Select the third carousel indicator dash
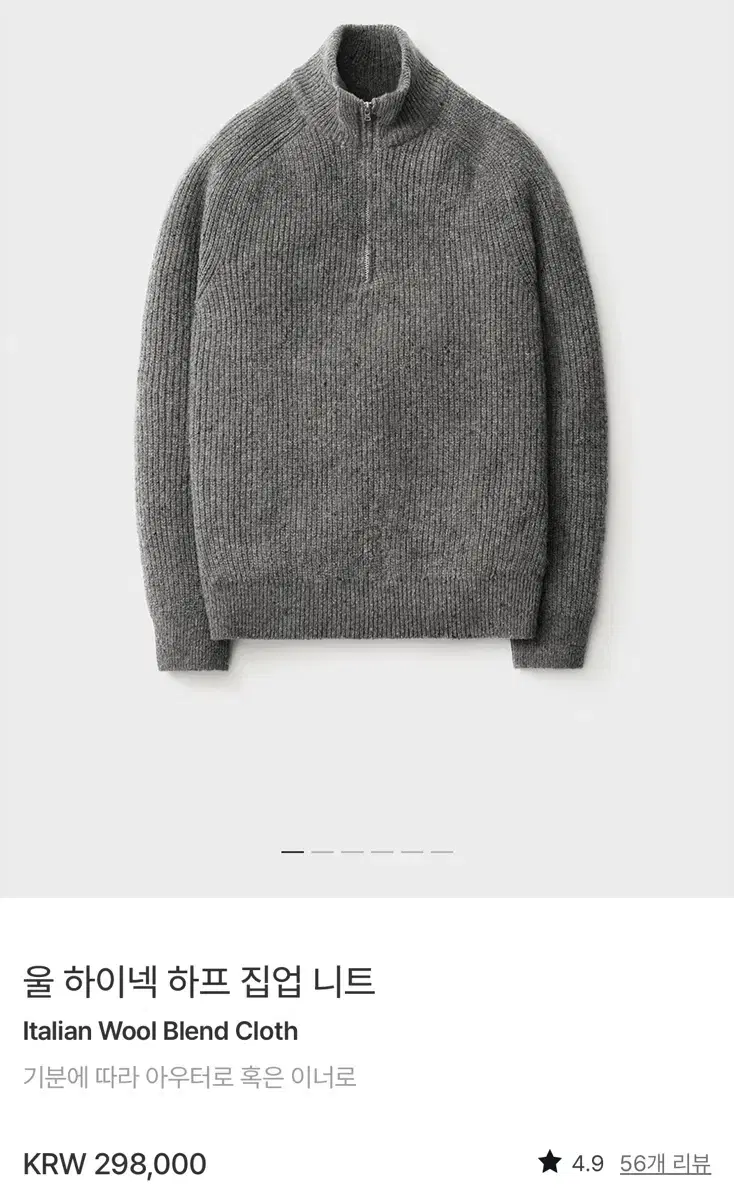 click(352, 852)
